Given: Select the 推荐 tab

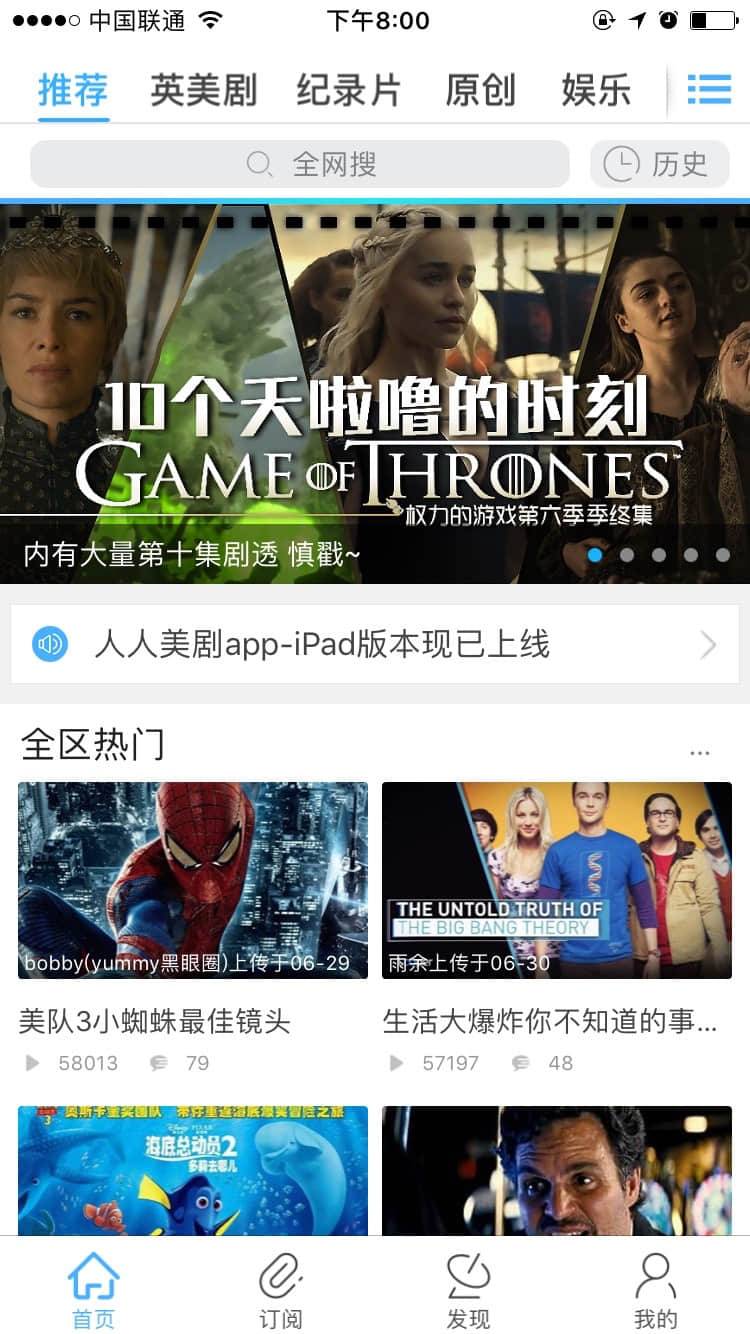Looking at the screenshot, I should point(73,91).
